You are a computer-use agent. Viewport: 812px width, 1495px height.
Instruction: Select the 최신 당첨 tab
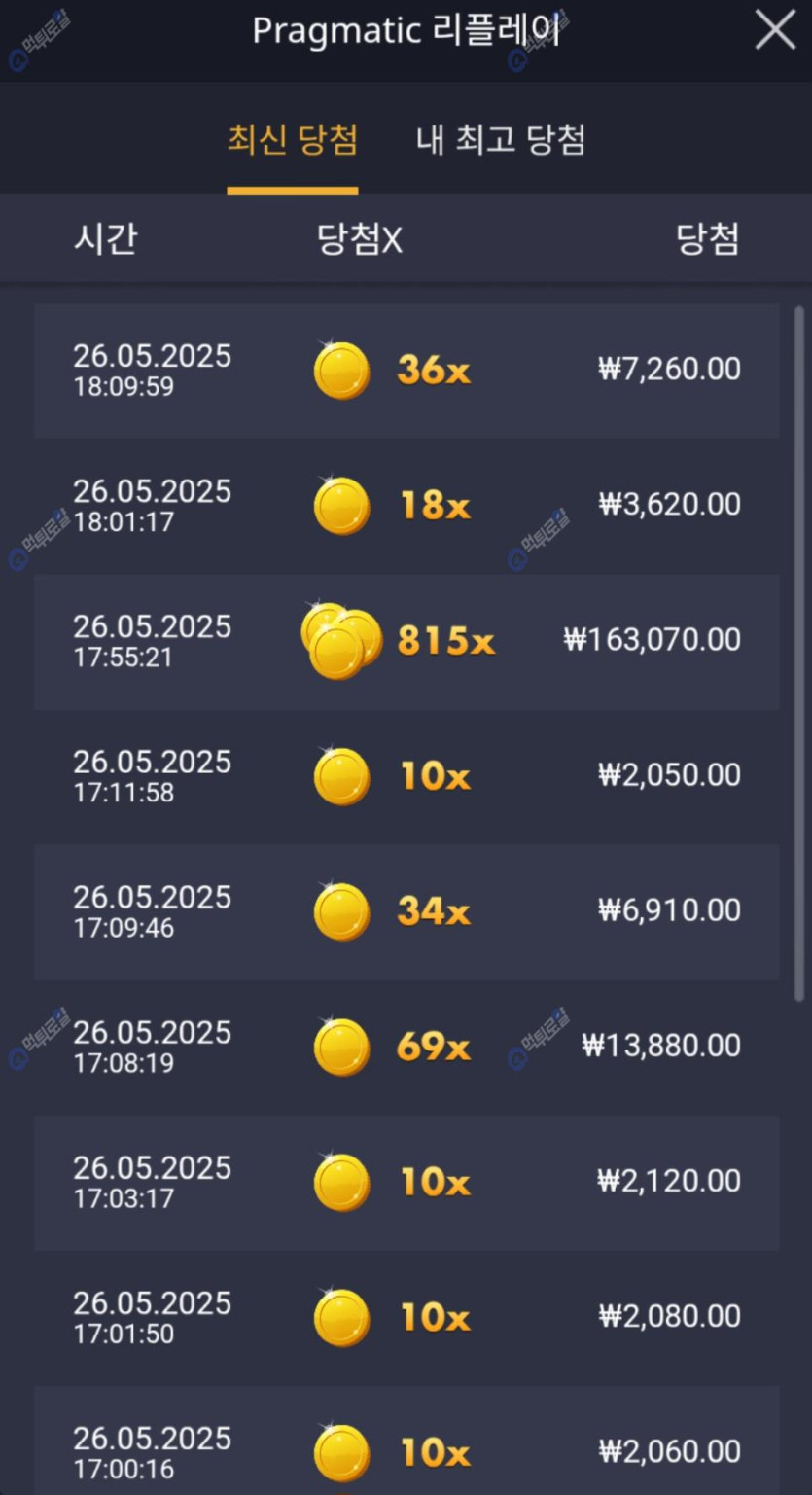pos(293,140)
